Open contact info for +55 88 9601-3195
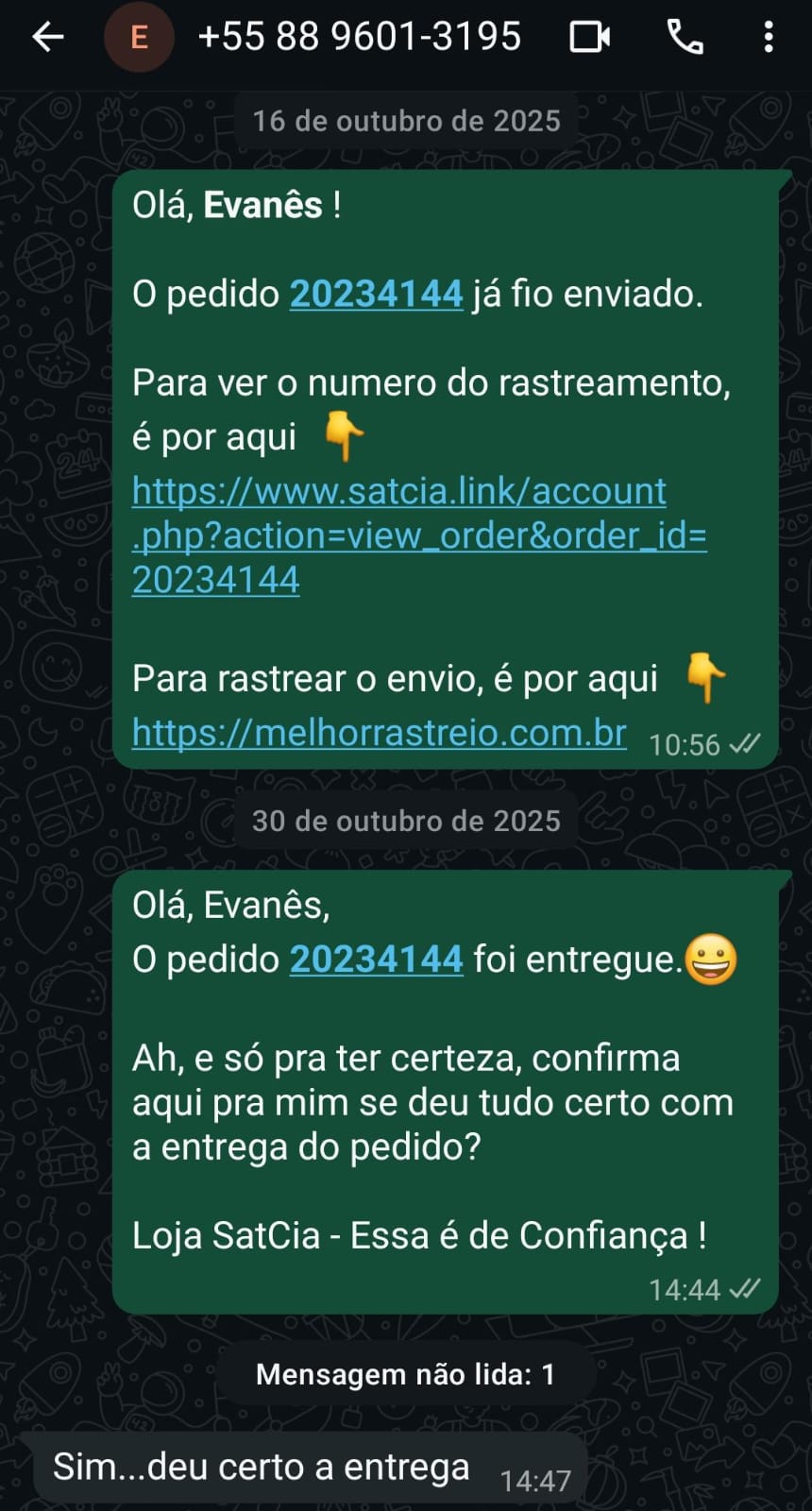 coord(359,38)
